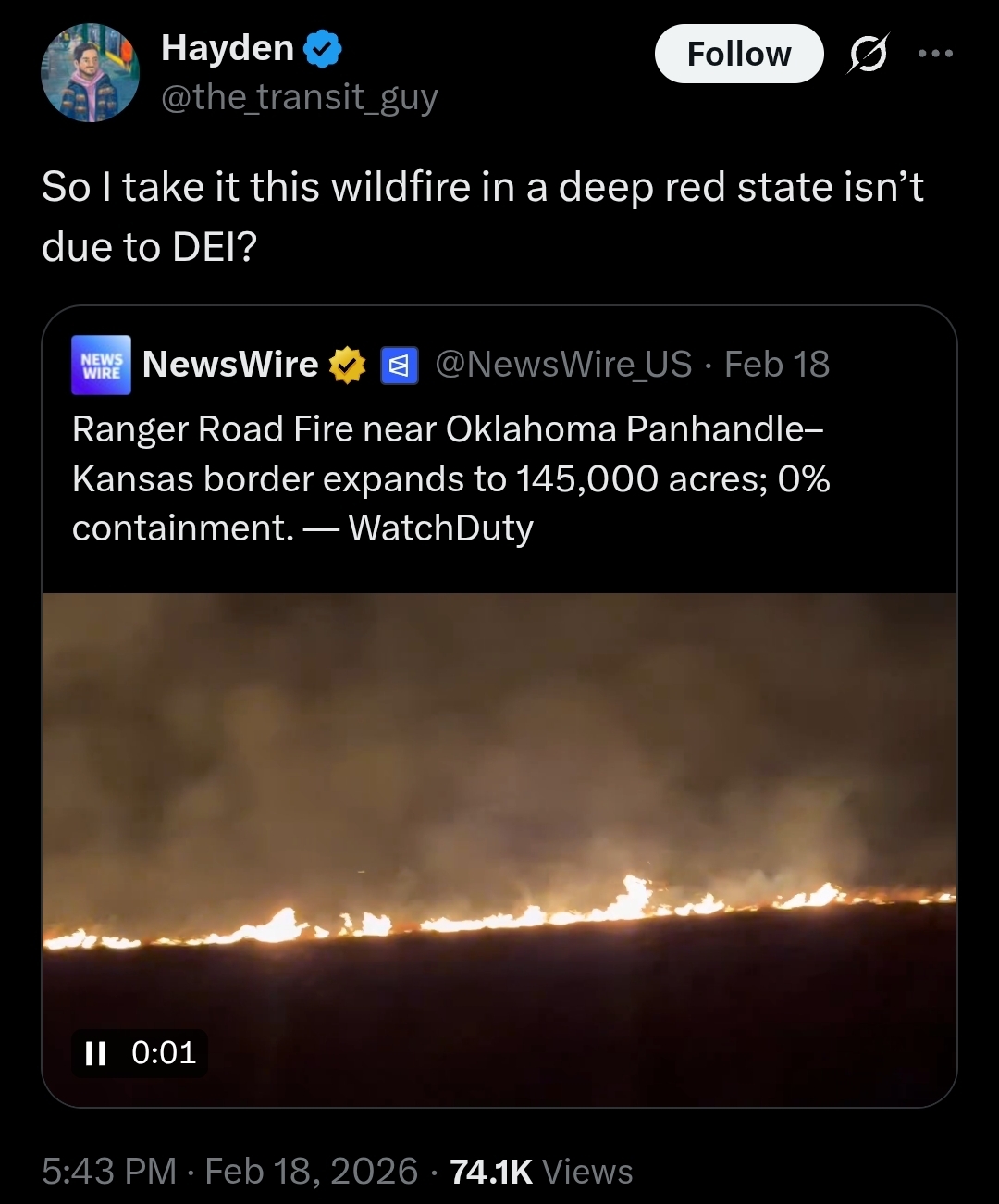
Task: Open the NewsWire avatar in the quote
Action: (101, 365)
